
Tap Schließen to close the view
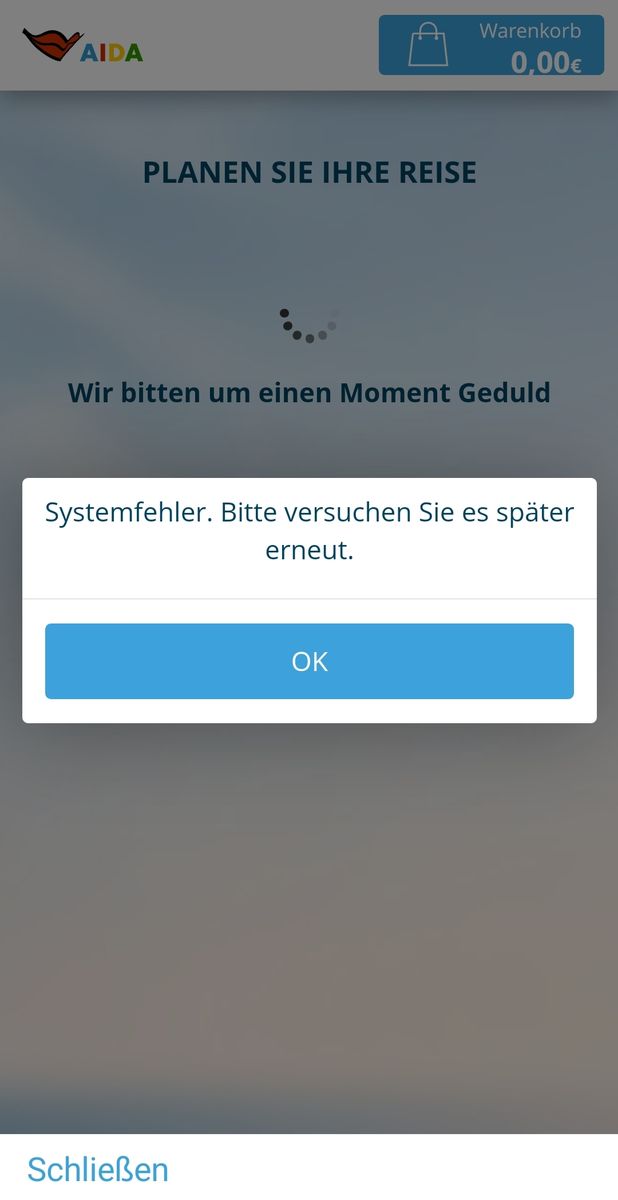point(98,1169)
